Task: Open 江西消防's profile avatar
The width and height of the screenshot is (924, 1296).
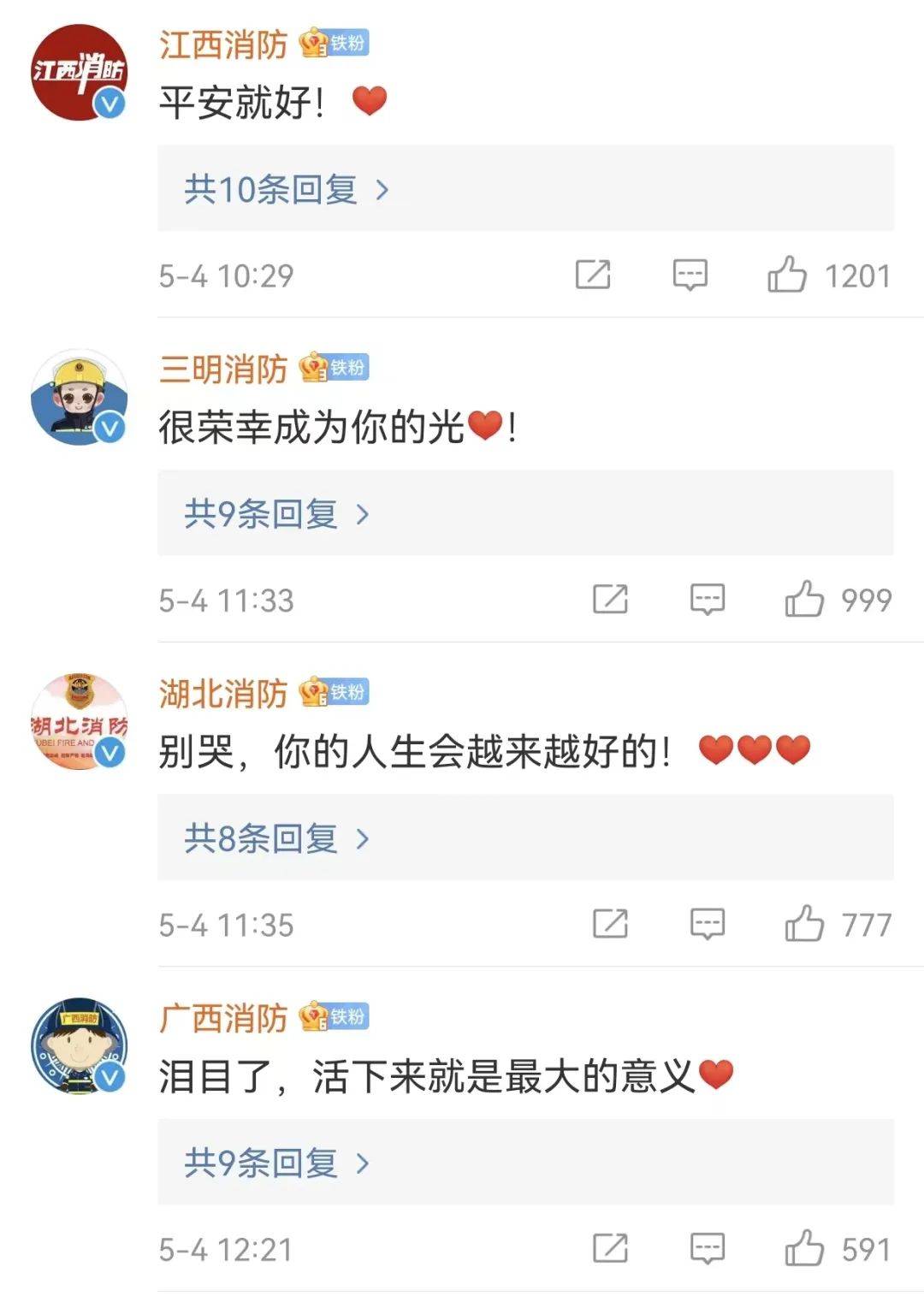Action: click(x=79, y=73)
